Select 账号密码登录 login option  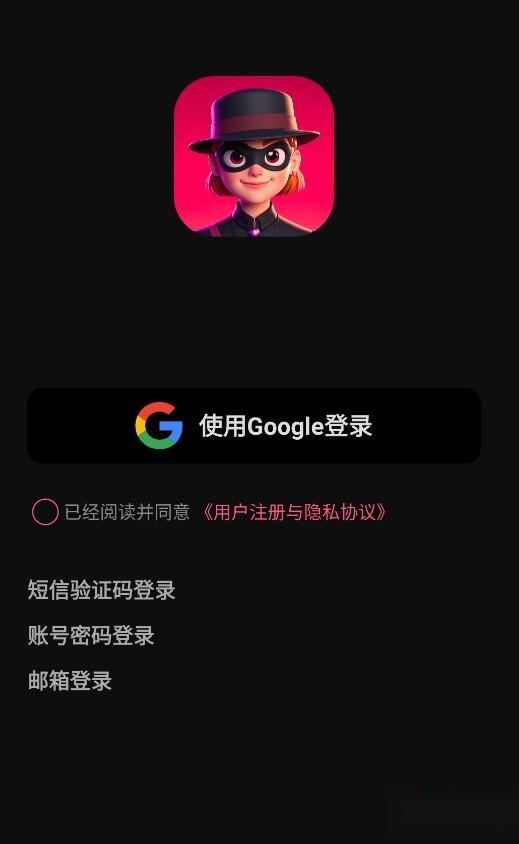click(x=91, y=635)
